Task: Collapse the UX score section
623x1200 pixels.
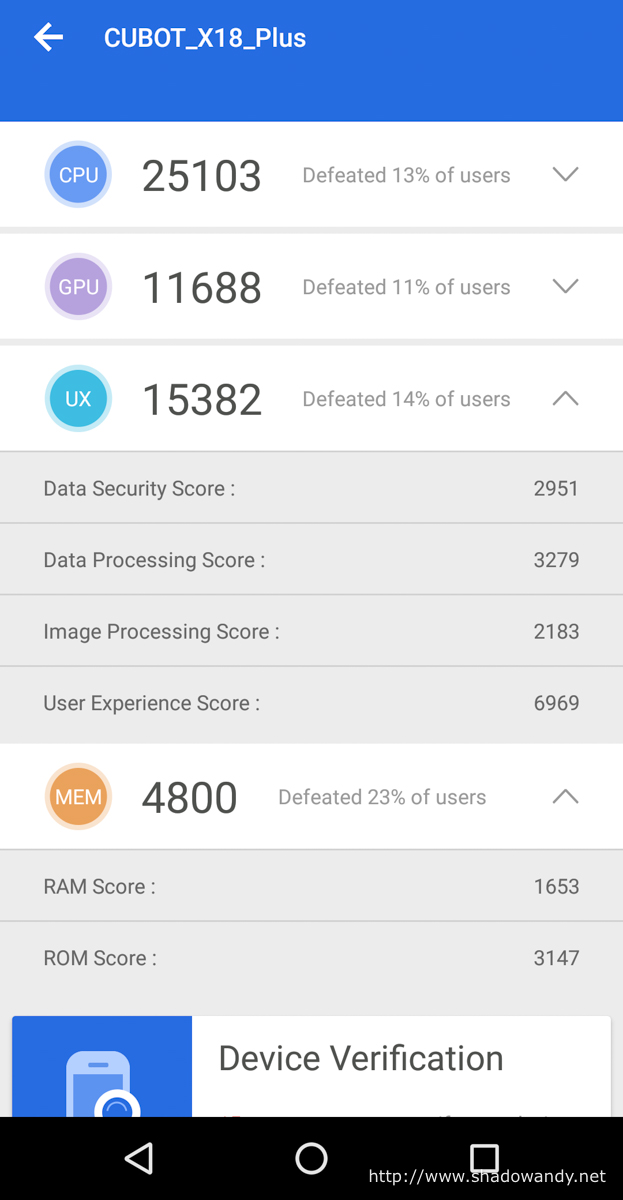Action: click(565, 399)
